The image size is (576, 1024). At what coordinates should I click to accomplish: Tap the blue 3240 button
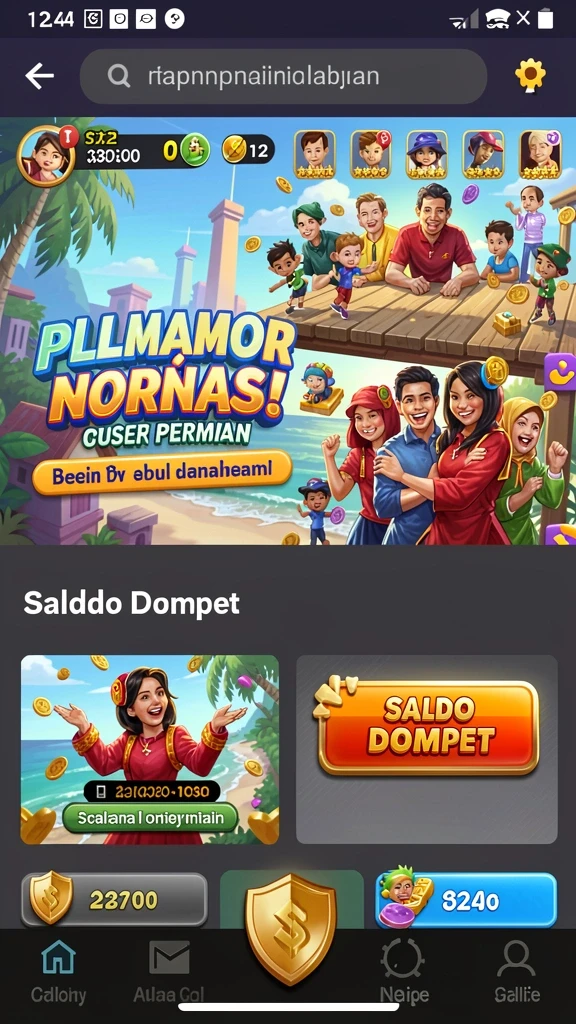pos(466,901)
